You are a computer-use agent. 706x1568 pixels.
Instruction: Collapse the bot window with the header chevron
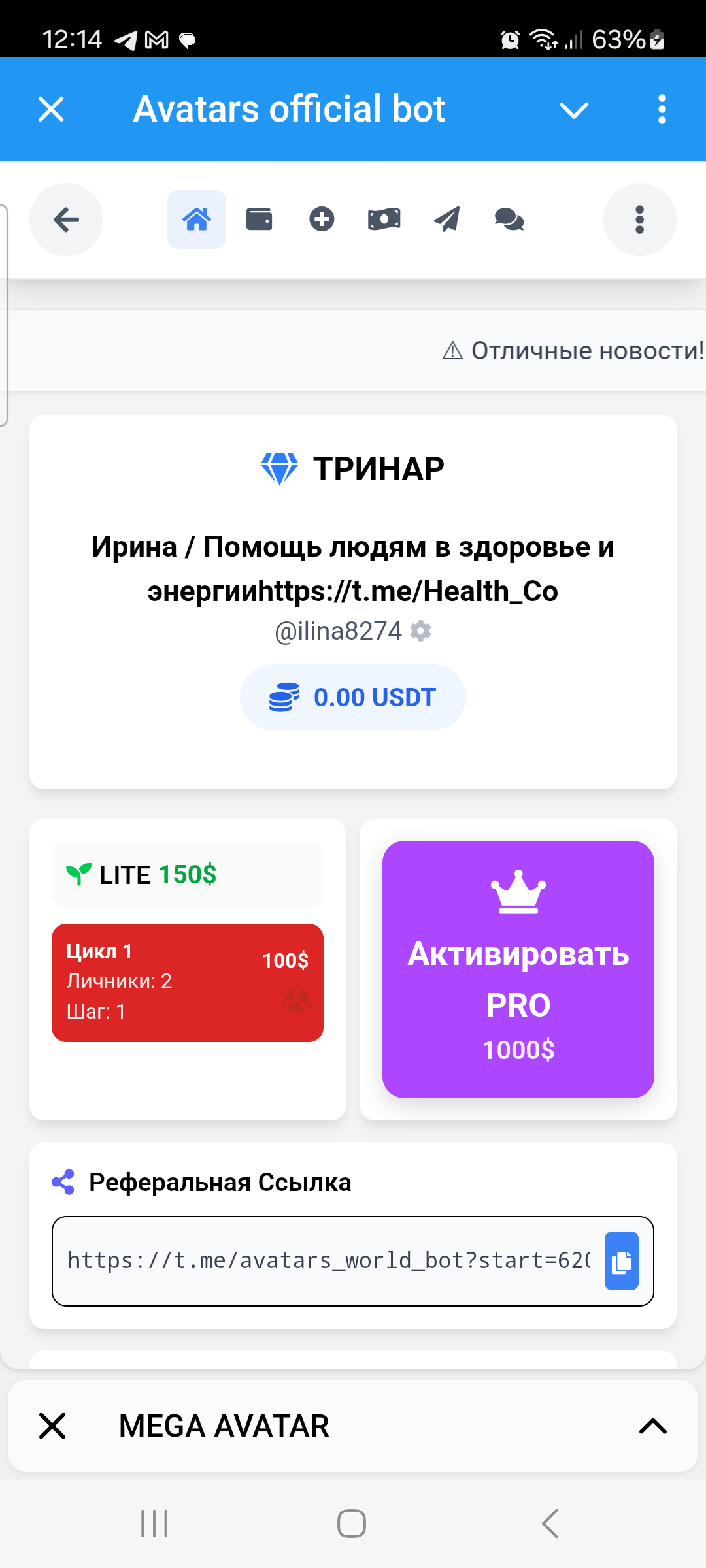coord(574,110)
